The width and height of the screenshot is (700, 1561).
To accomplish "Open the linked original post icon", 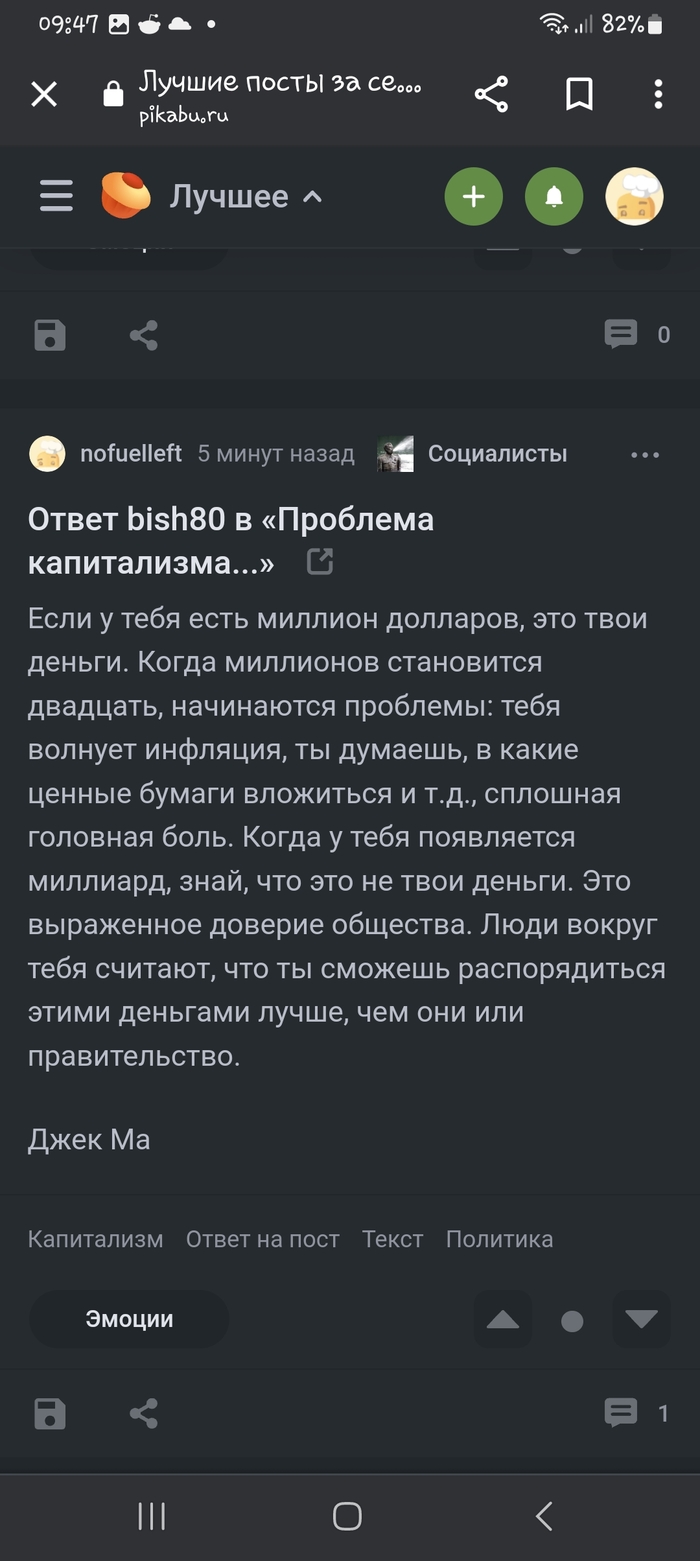I will coord(319,562).
